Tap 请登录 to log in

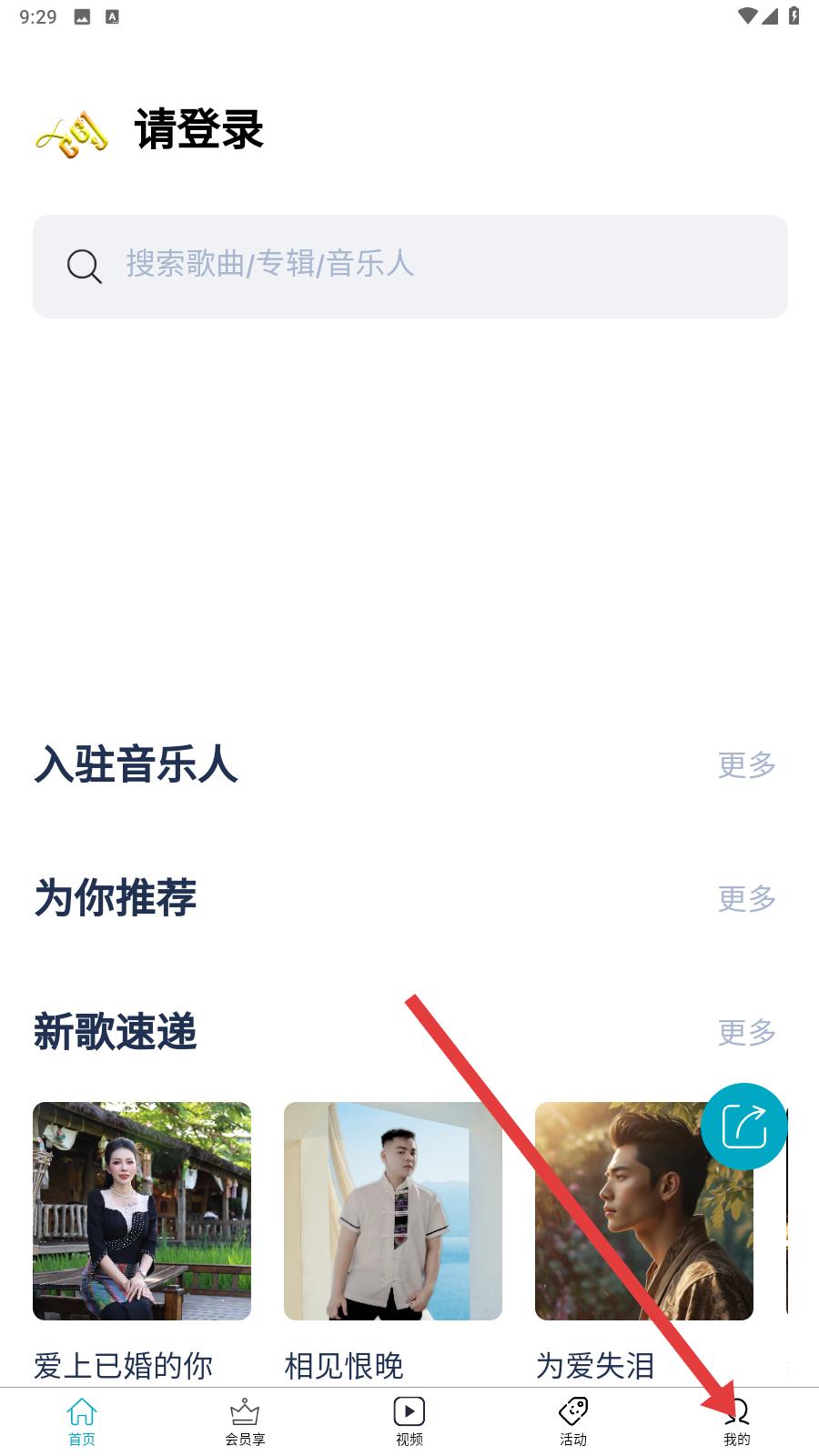(198, 129)
